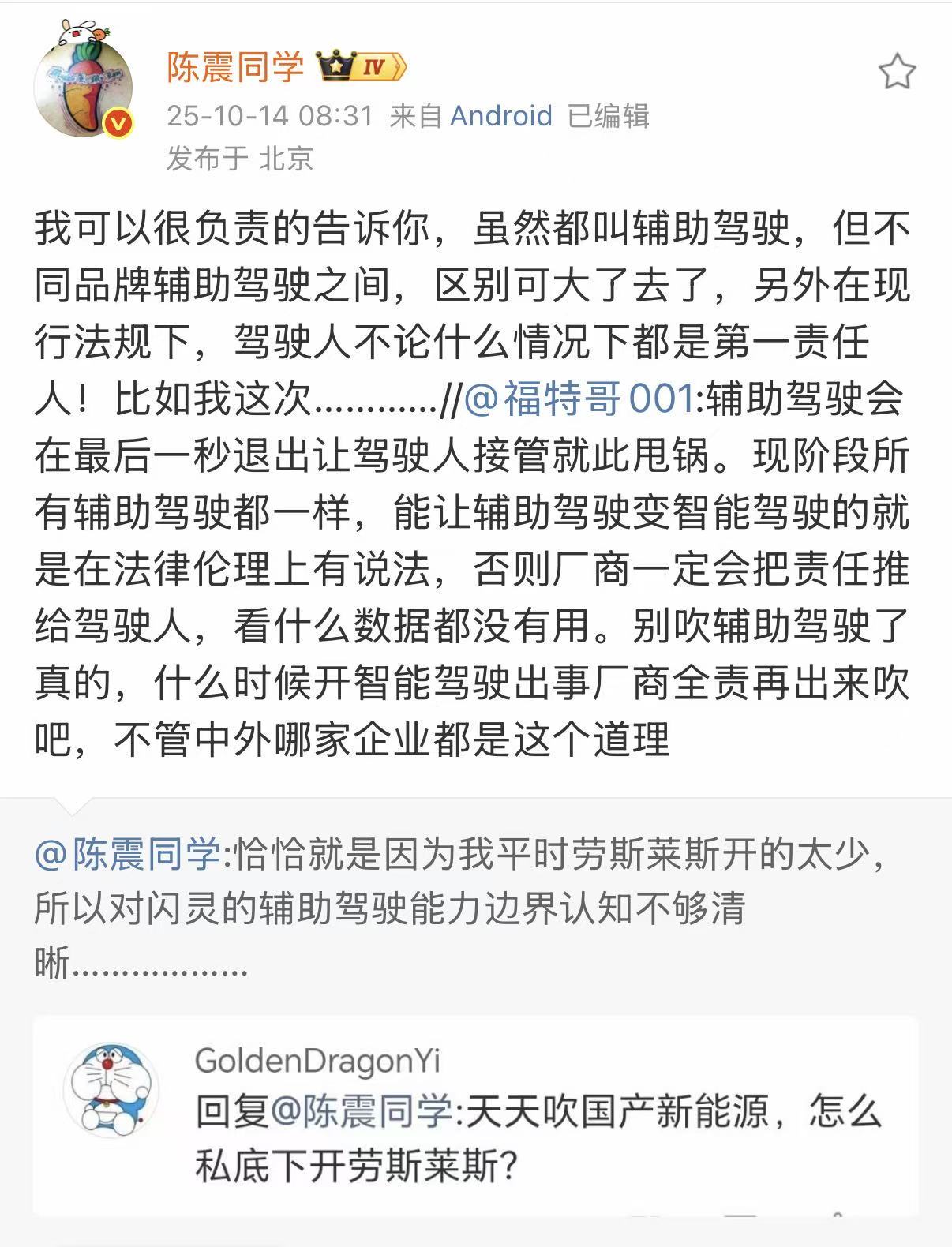The width and height of the screenshot is (952, 1247).
Task: Open @陈震同学 mention in GoldenDragonYi's reply
Action: [x=362, y=1112]
